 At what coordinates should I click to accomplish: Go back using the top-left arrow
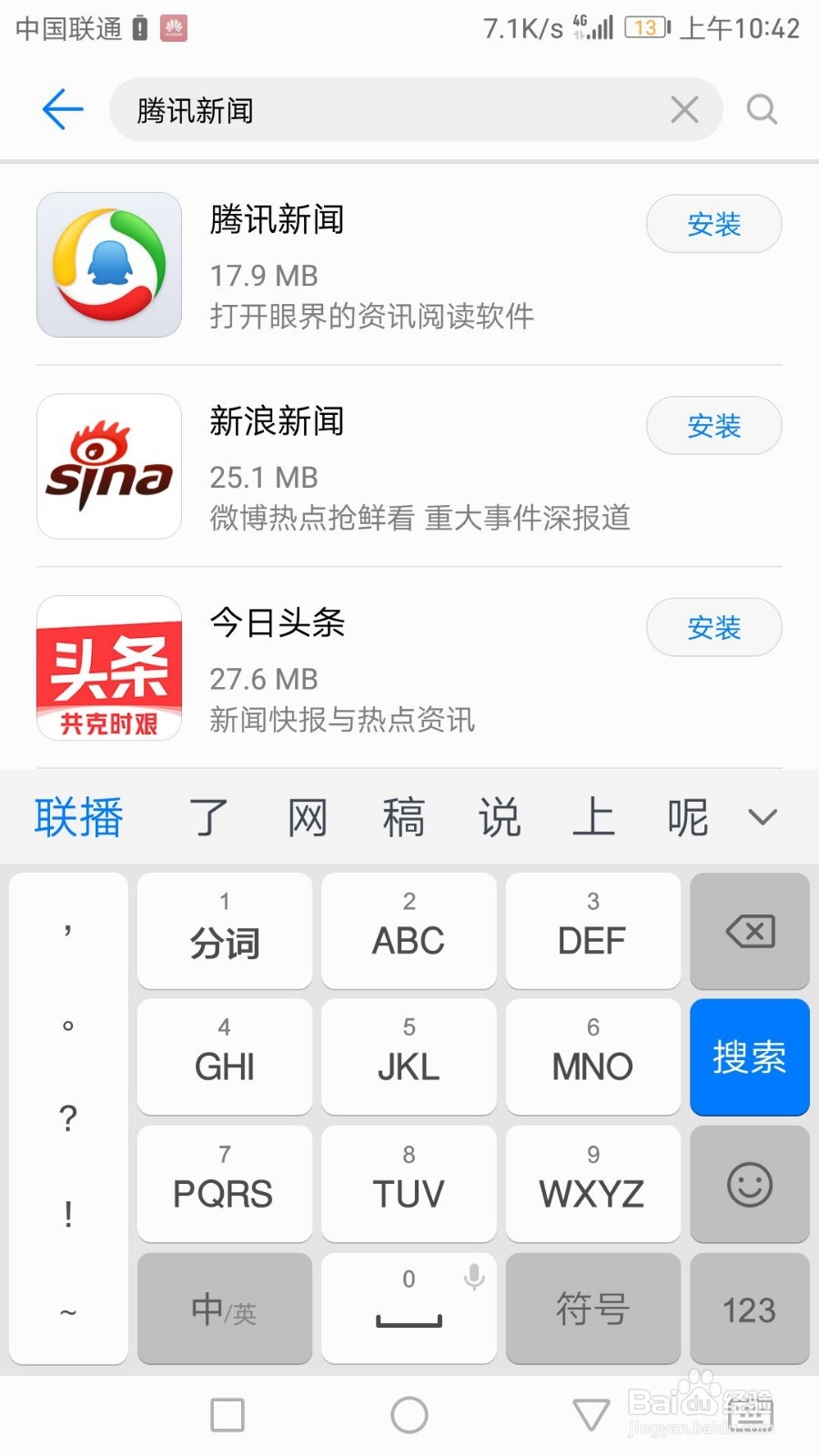63,109
